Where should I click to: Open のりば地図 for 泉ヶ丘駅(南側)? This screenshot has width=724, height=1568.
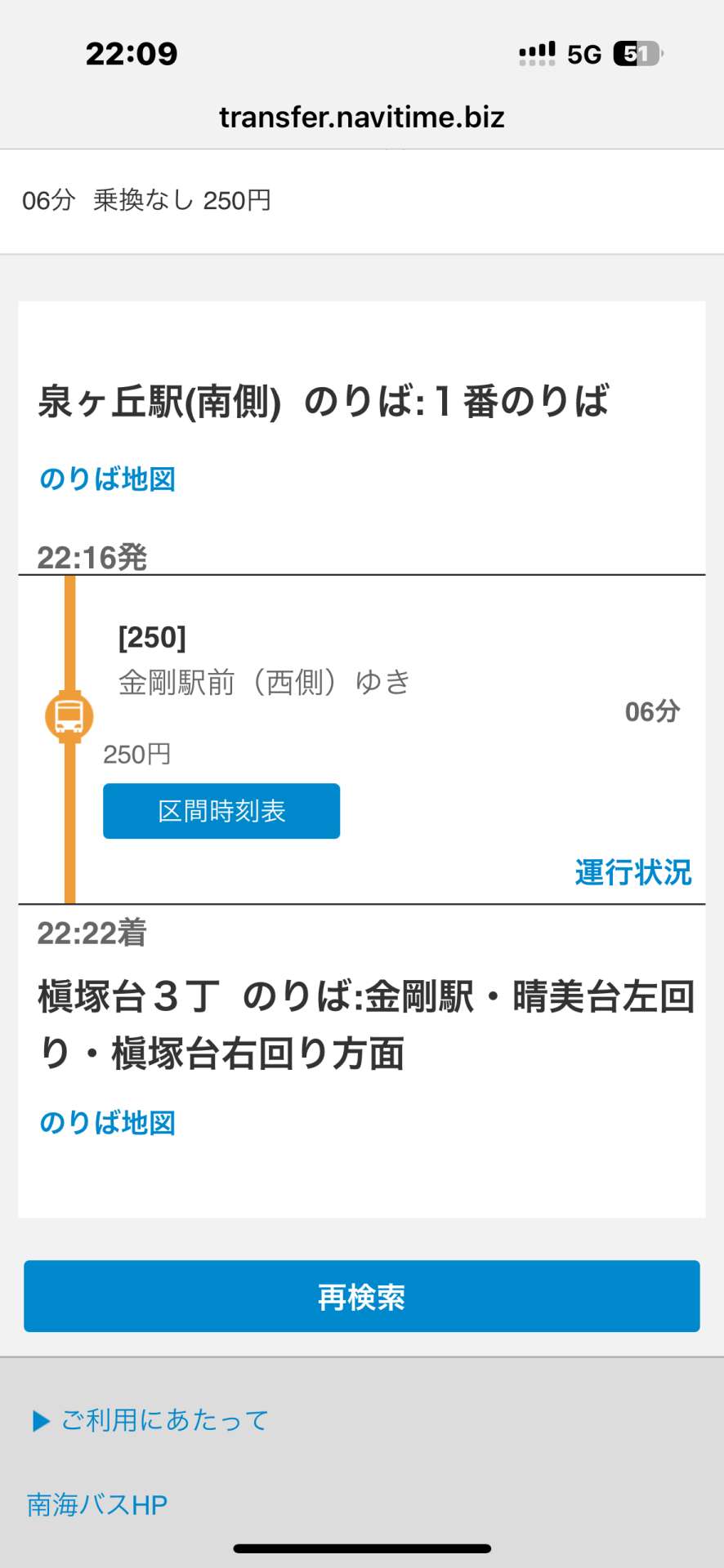point(107,479)
